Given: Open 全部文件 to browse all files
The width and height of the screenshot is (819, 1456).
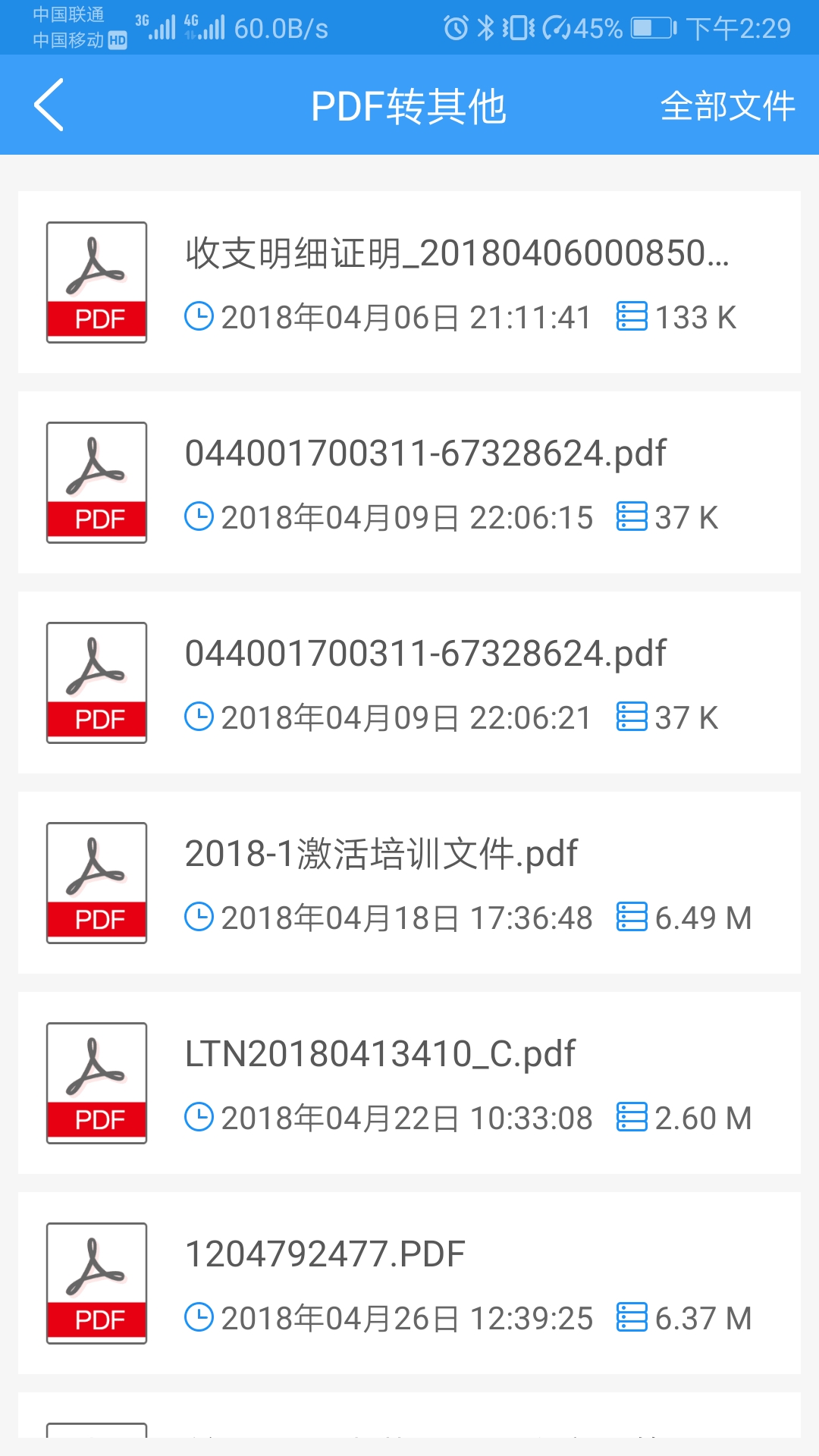Looking at the screenshot, I should pos(727,105).
